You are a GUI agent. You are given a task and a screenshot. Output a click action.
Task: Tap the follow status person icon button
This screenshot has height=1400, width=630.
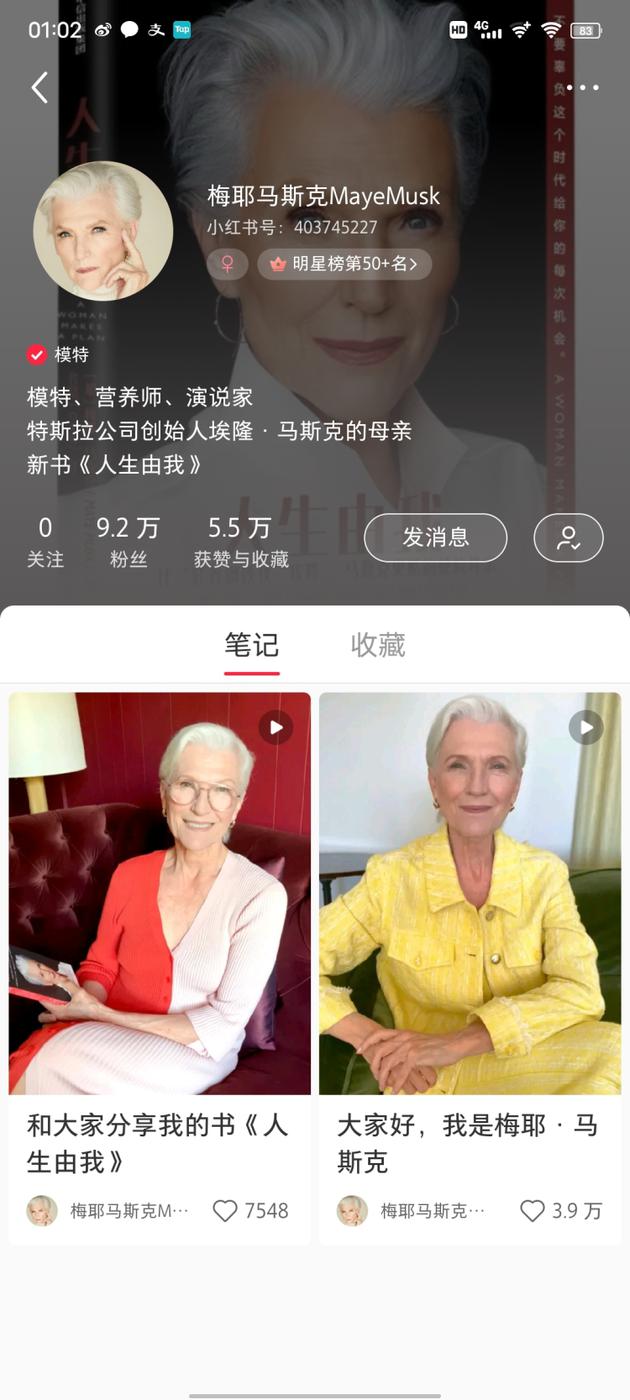pos(568,538)
